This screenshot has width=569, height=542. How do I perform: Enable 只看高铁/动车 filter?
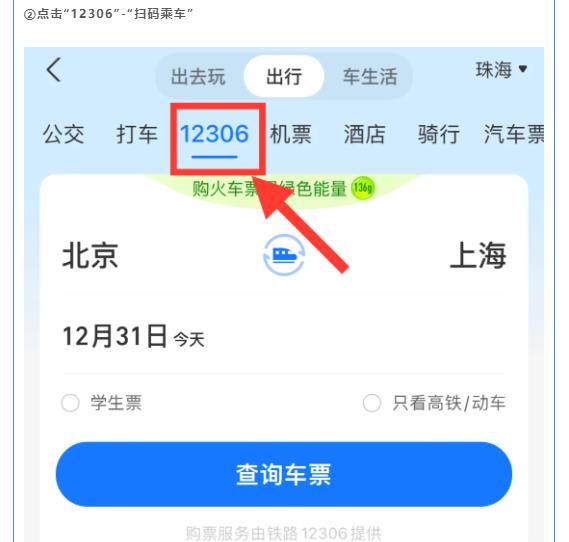point(434,403)
